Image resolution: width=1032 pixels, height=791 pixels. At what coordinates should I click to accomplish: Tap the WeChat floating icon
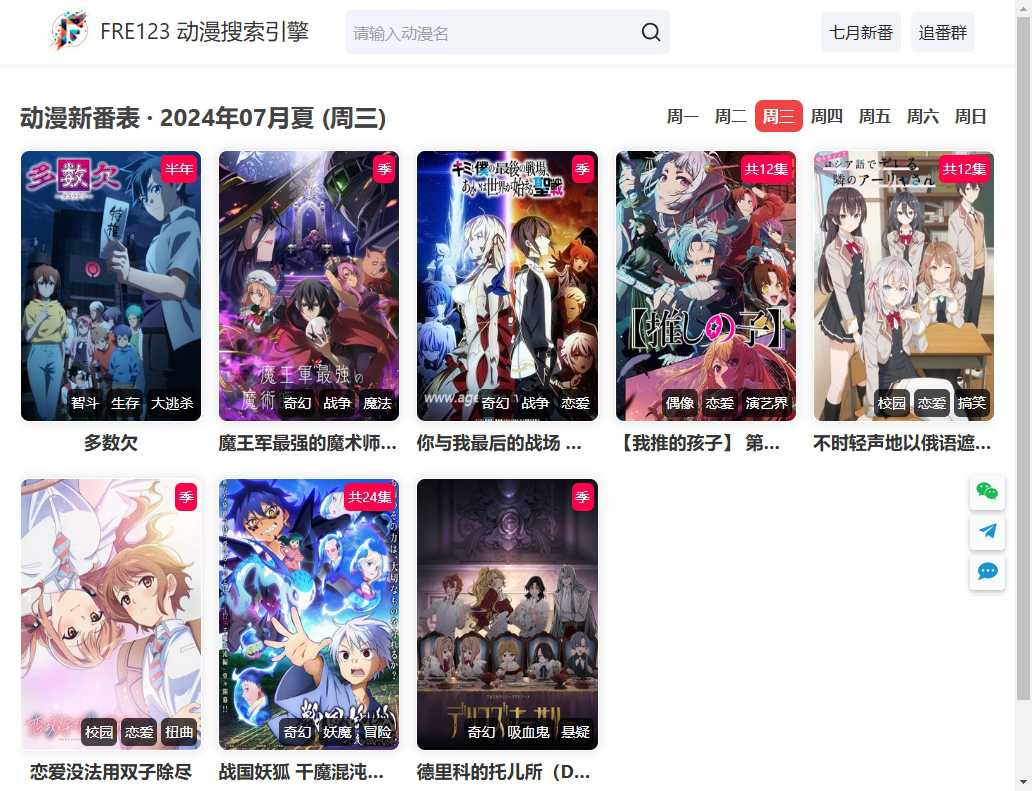tap(987, 491)
